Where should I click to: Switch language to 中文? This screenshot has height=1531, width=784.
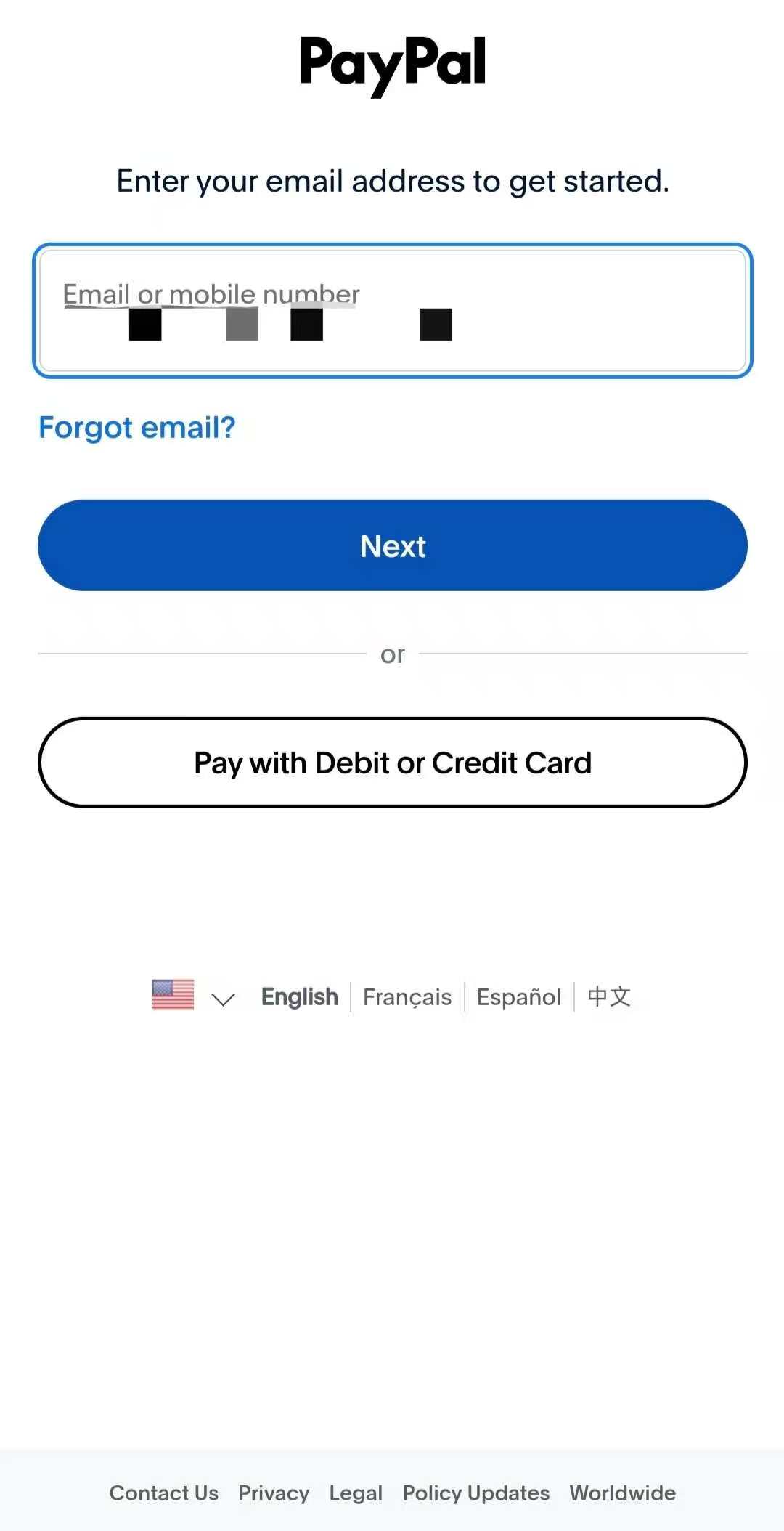[608, 996]
